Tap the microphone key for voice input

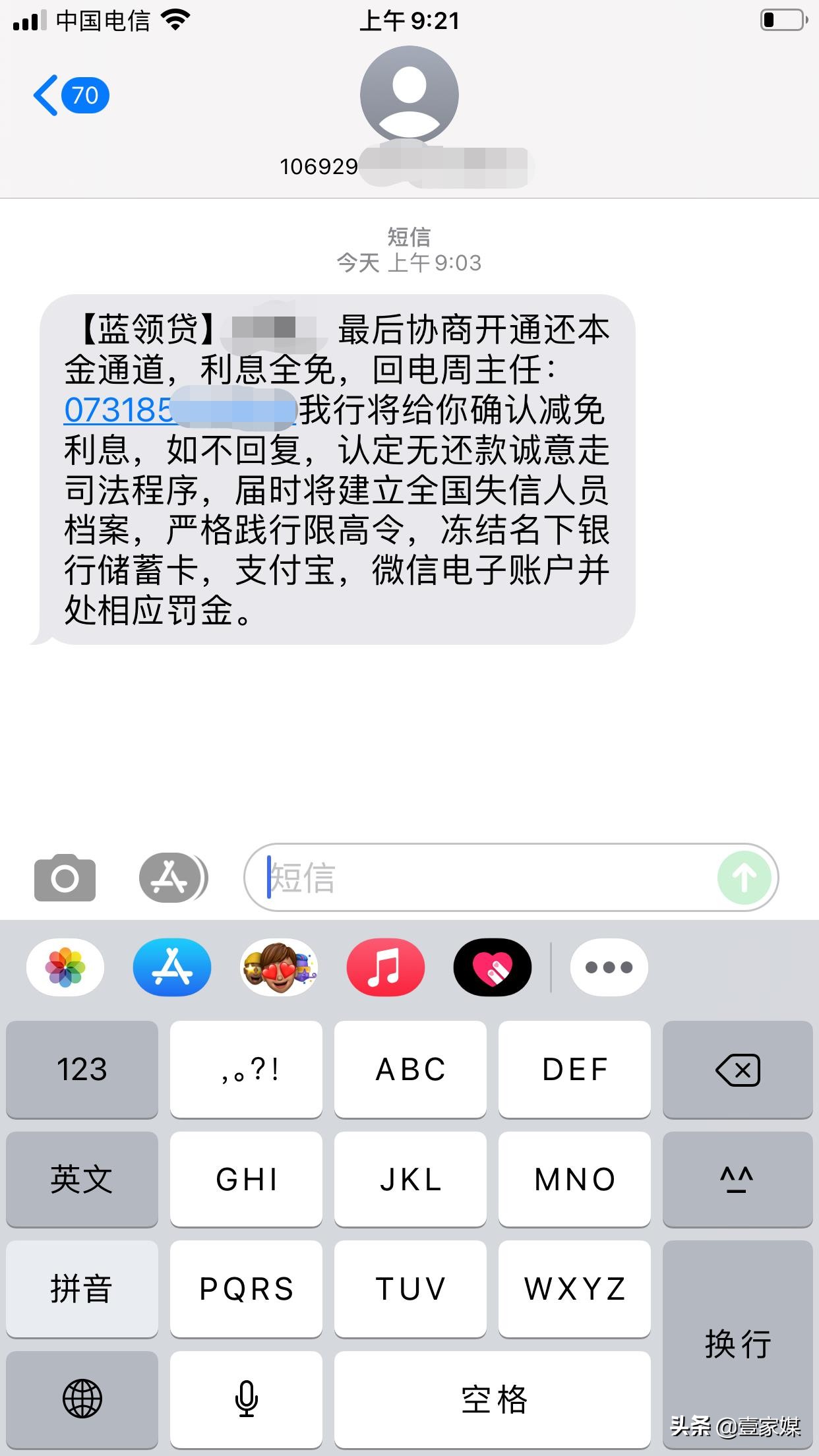[246, 1398]
